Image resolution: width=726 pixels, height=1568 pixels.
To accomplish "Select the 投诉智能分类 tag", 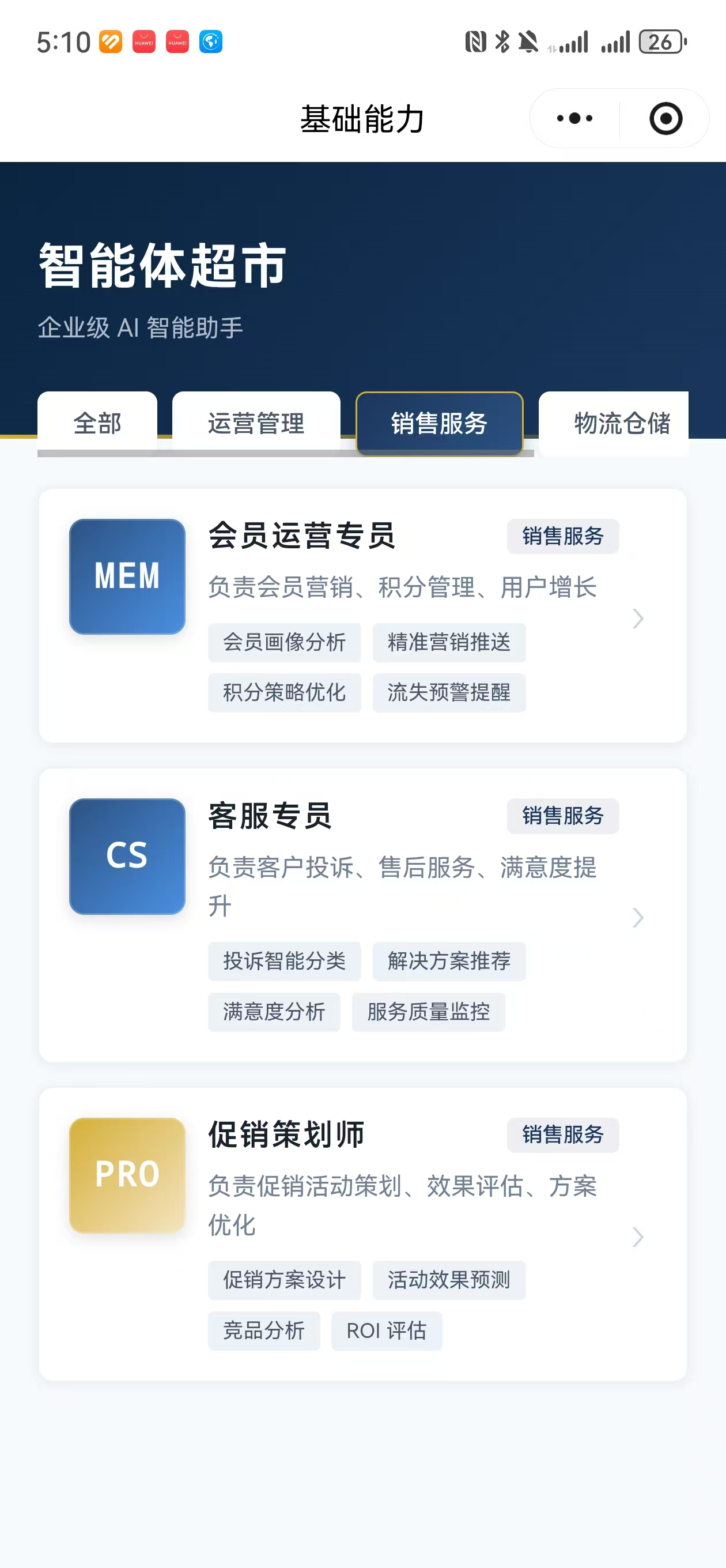I will click(x=283, y=961).
